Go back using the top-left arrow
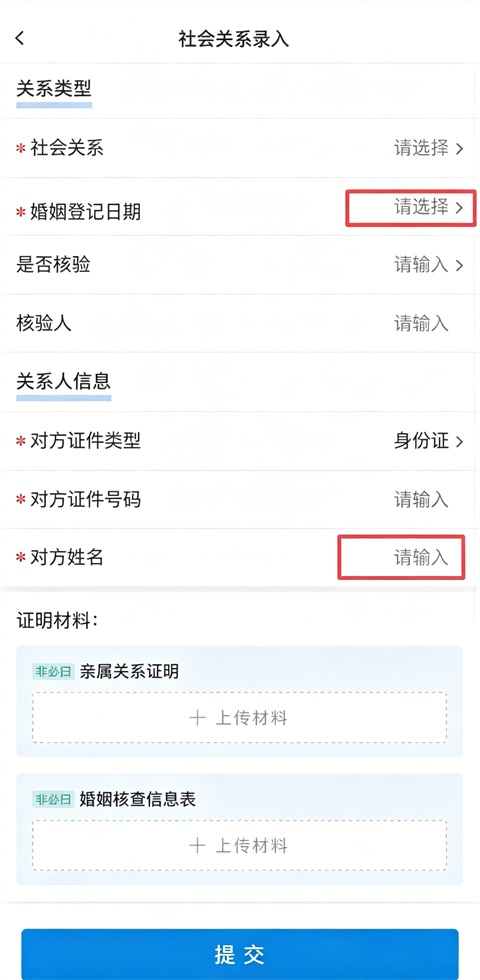 pos(20,38)
